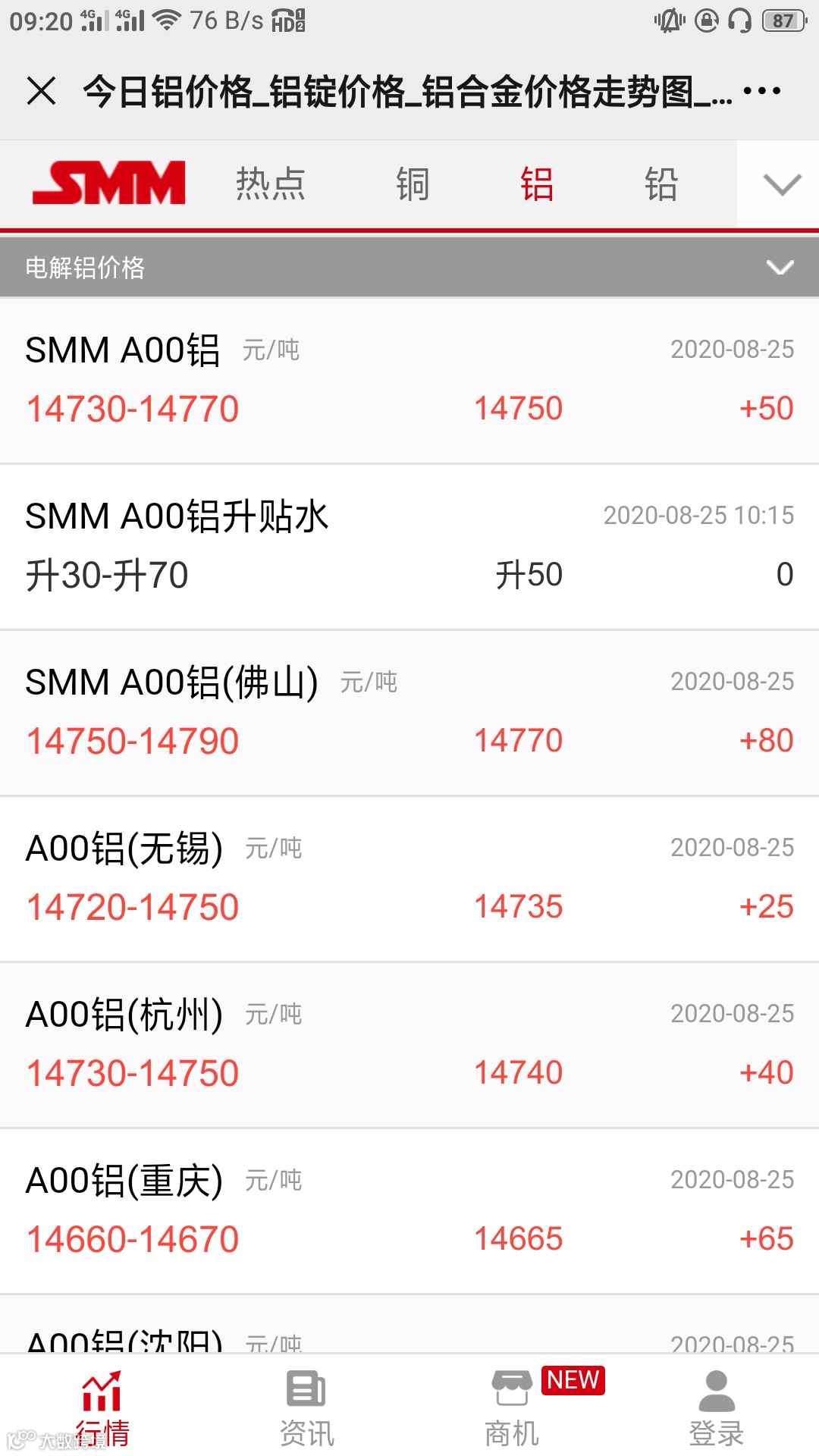Open the 商机 tab

click(x=512, y=1408)
